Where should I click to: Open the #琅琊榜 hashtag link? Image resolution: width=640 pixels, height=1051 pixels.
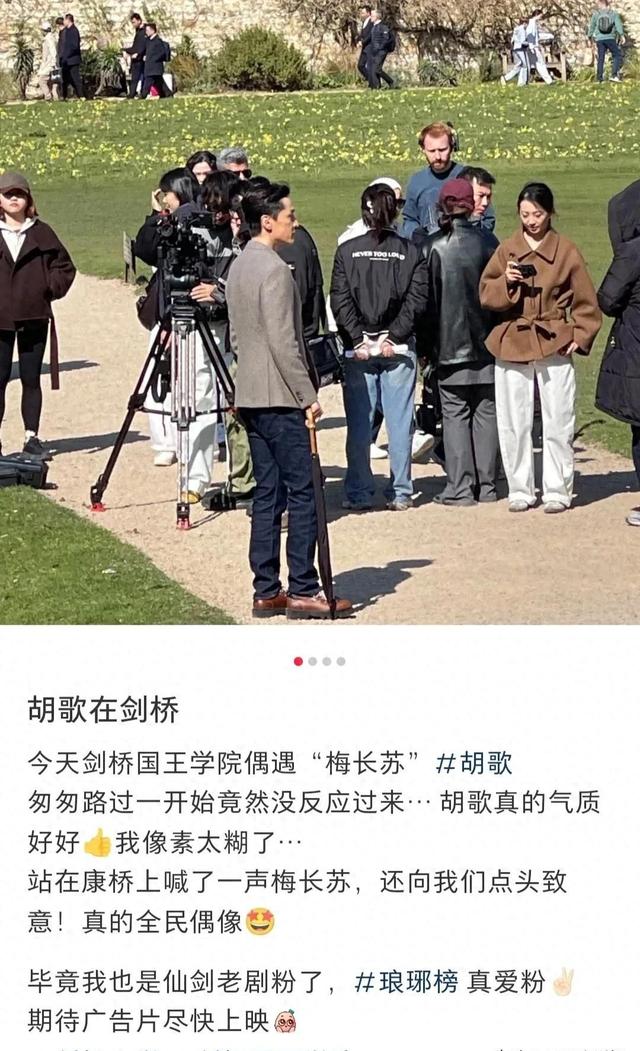tap(406, 982)
